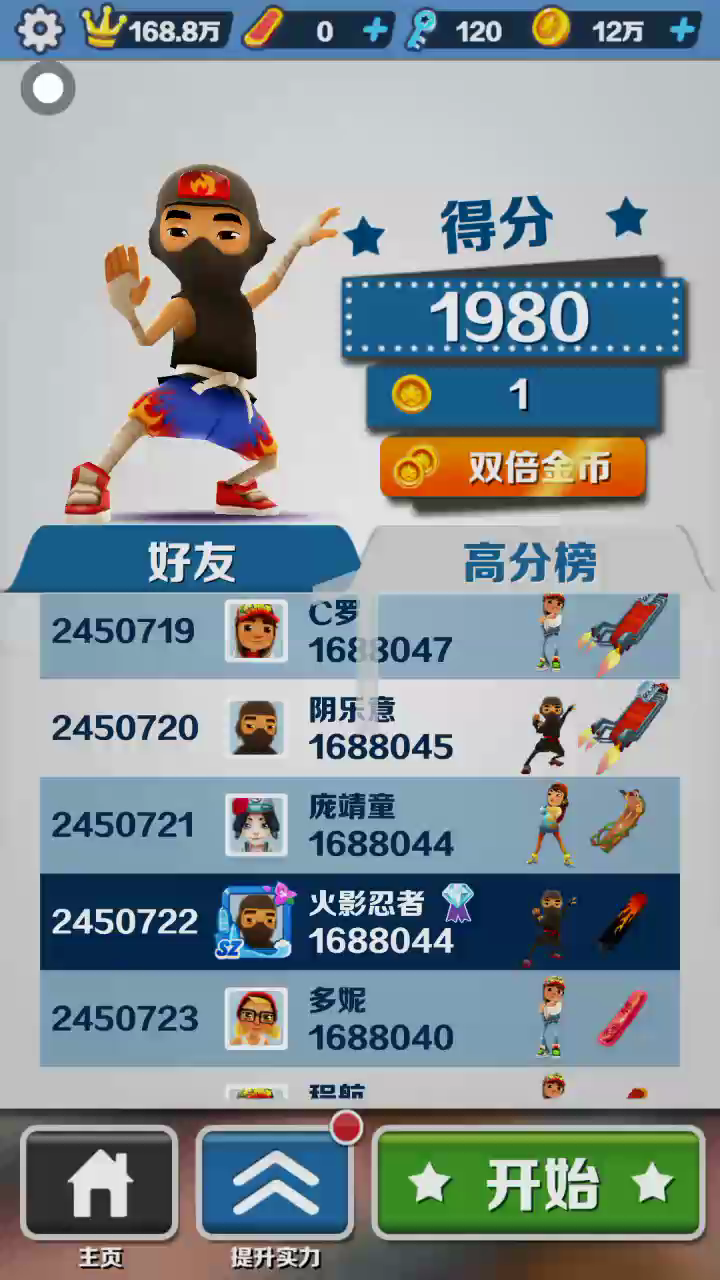
Task: Open 阴乐意's leaderboard entry
Action: (x=360, y=728)
